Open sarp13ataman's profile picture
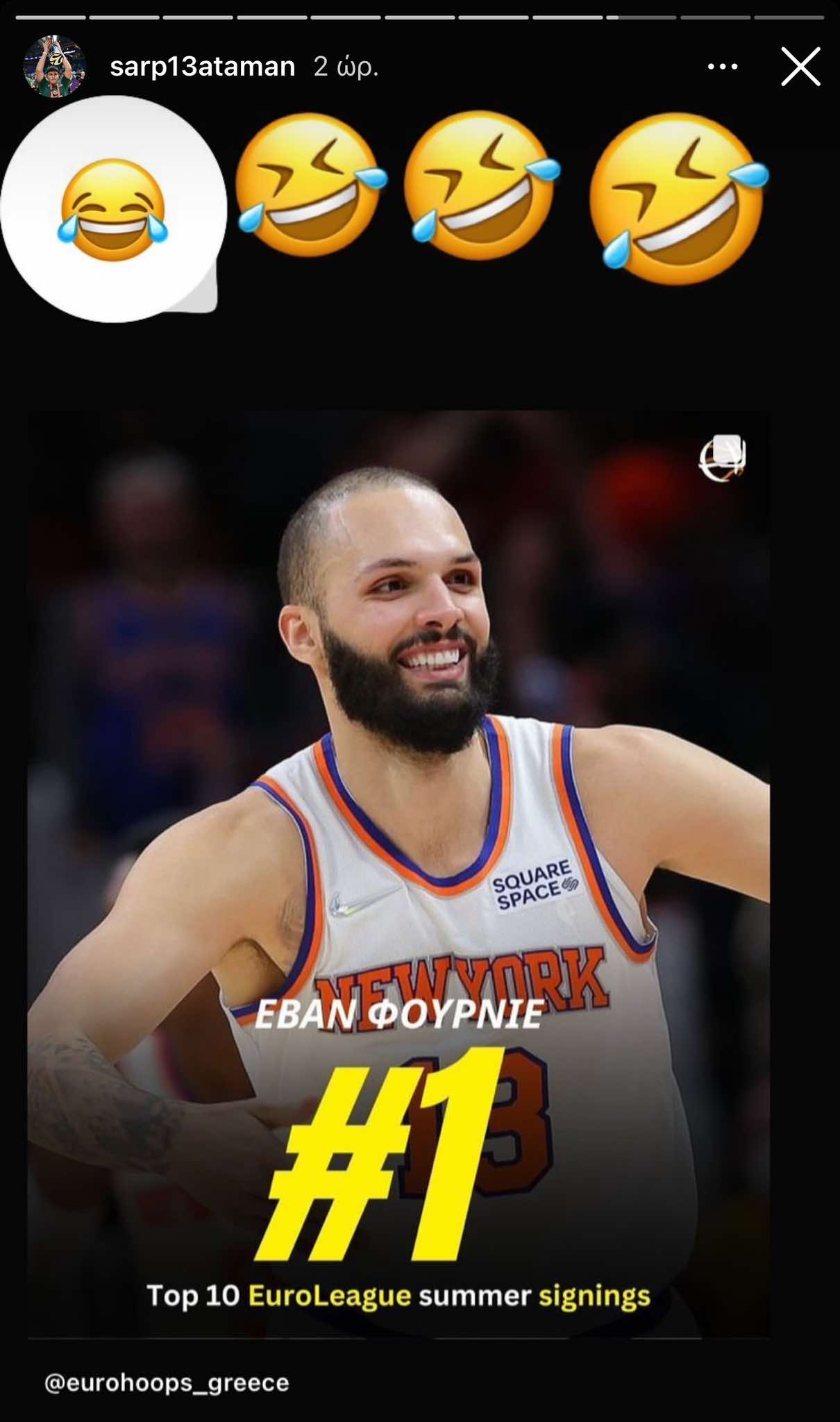The image size is (840, 1422). click(54, 67)
